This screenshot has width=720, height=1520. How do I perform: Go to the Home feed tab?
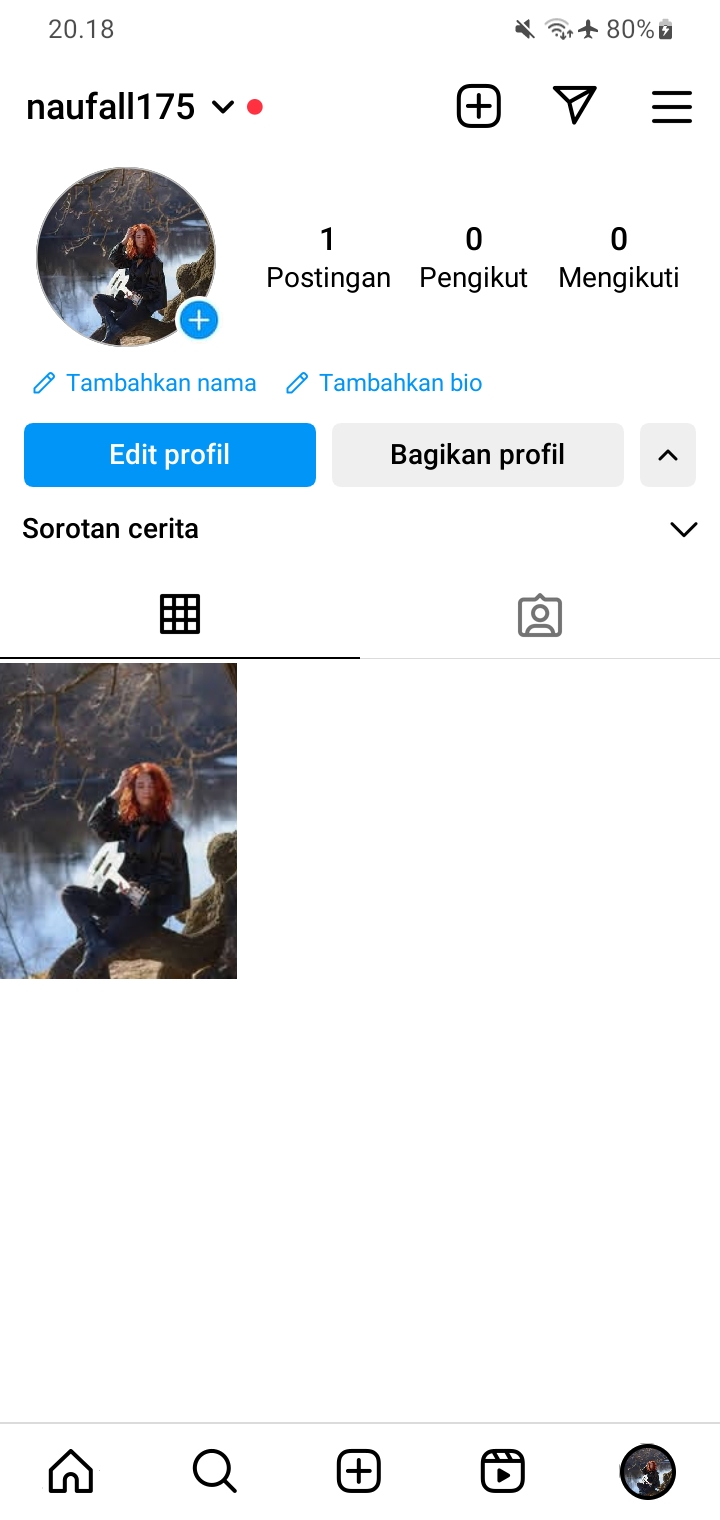tap(71, 1471)
